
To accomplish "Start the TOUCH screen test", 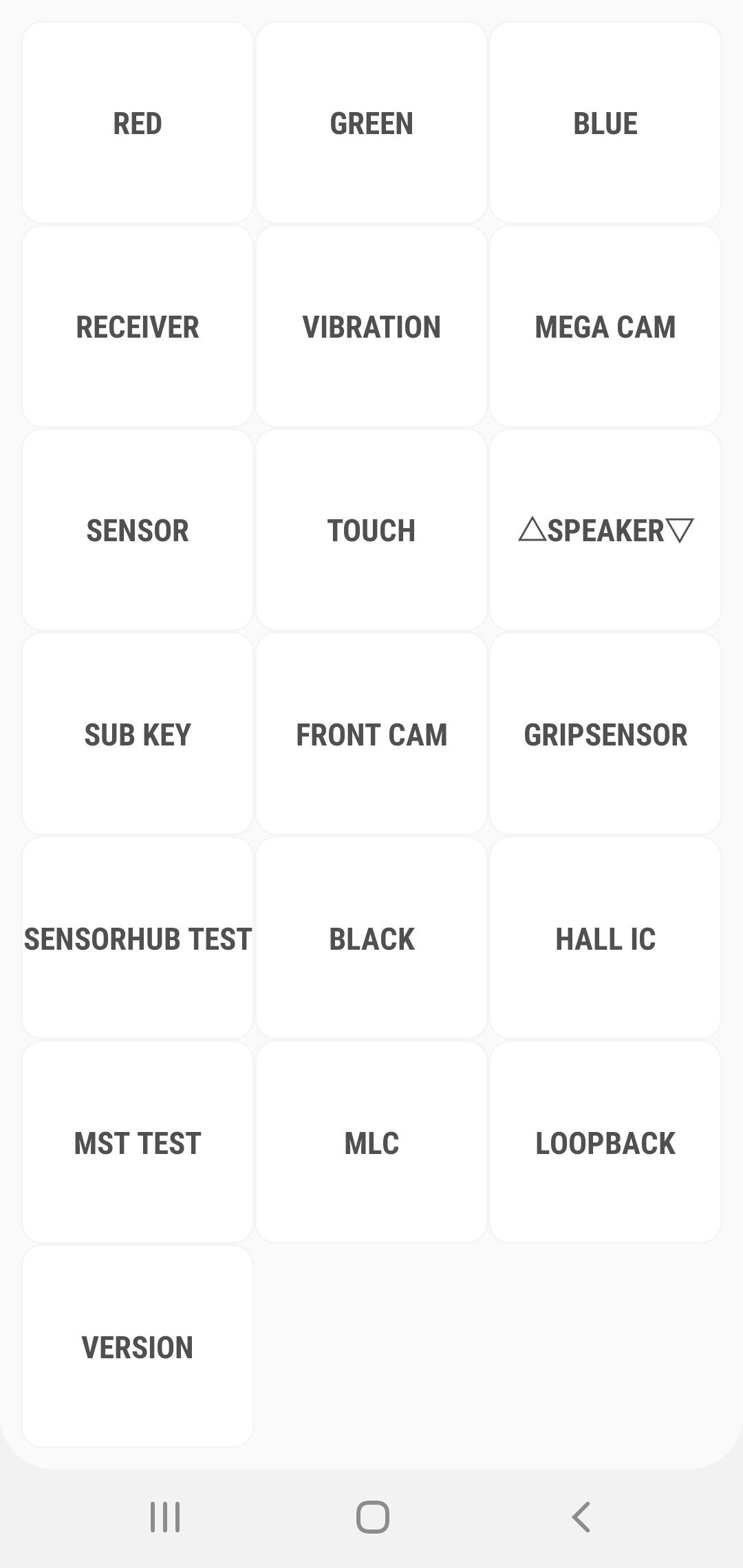I will tap(371, 530).
